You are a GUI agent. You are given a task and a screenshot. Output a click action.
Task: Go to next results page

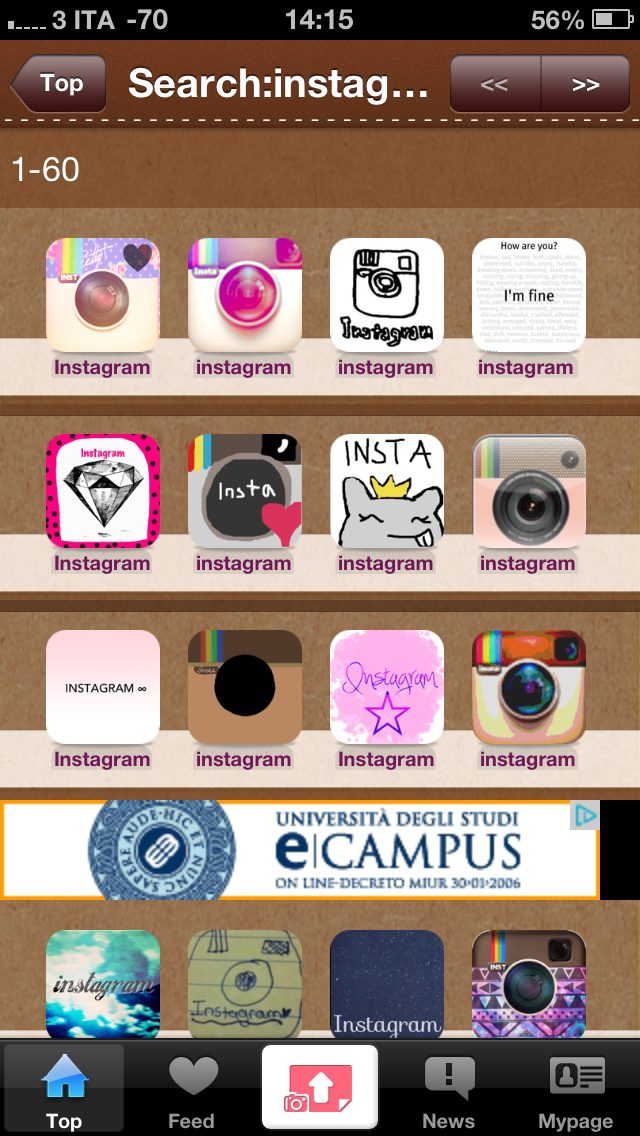pos(585,84)
